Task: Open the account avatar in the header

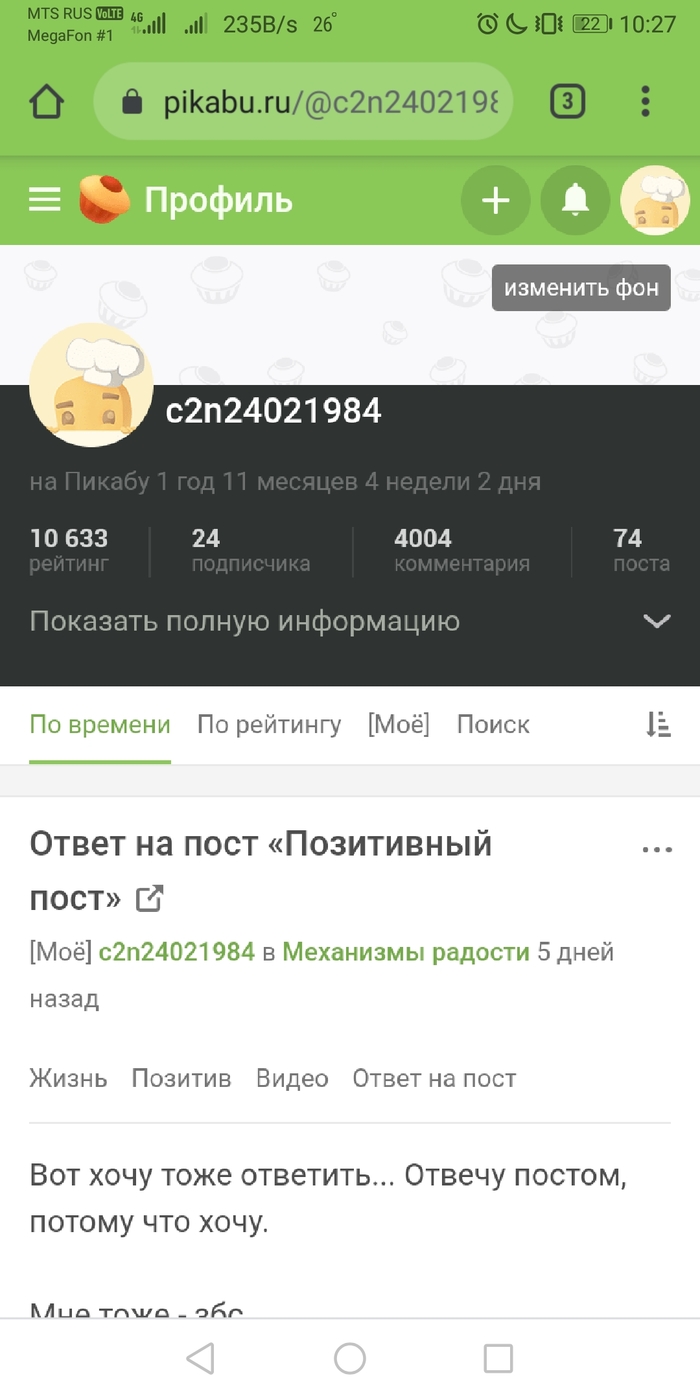Action: (655, 201)
